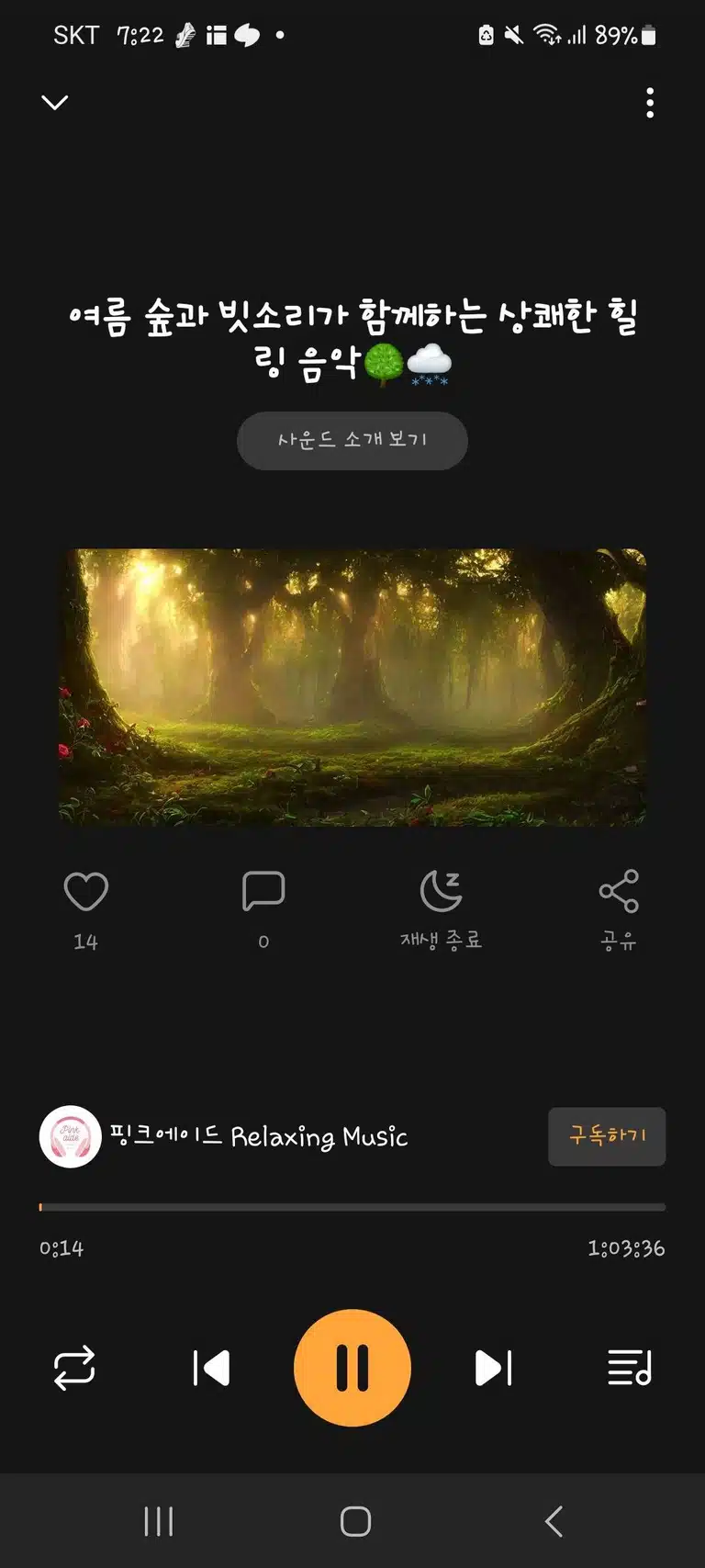Image resolution: width=705 pixels, height=1568 pixels.
Task: Open the comments bubble
Action: point(263,892)
